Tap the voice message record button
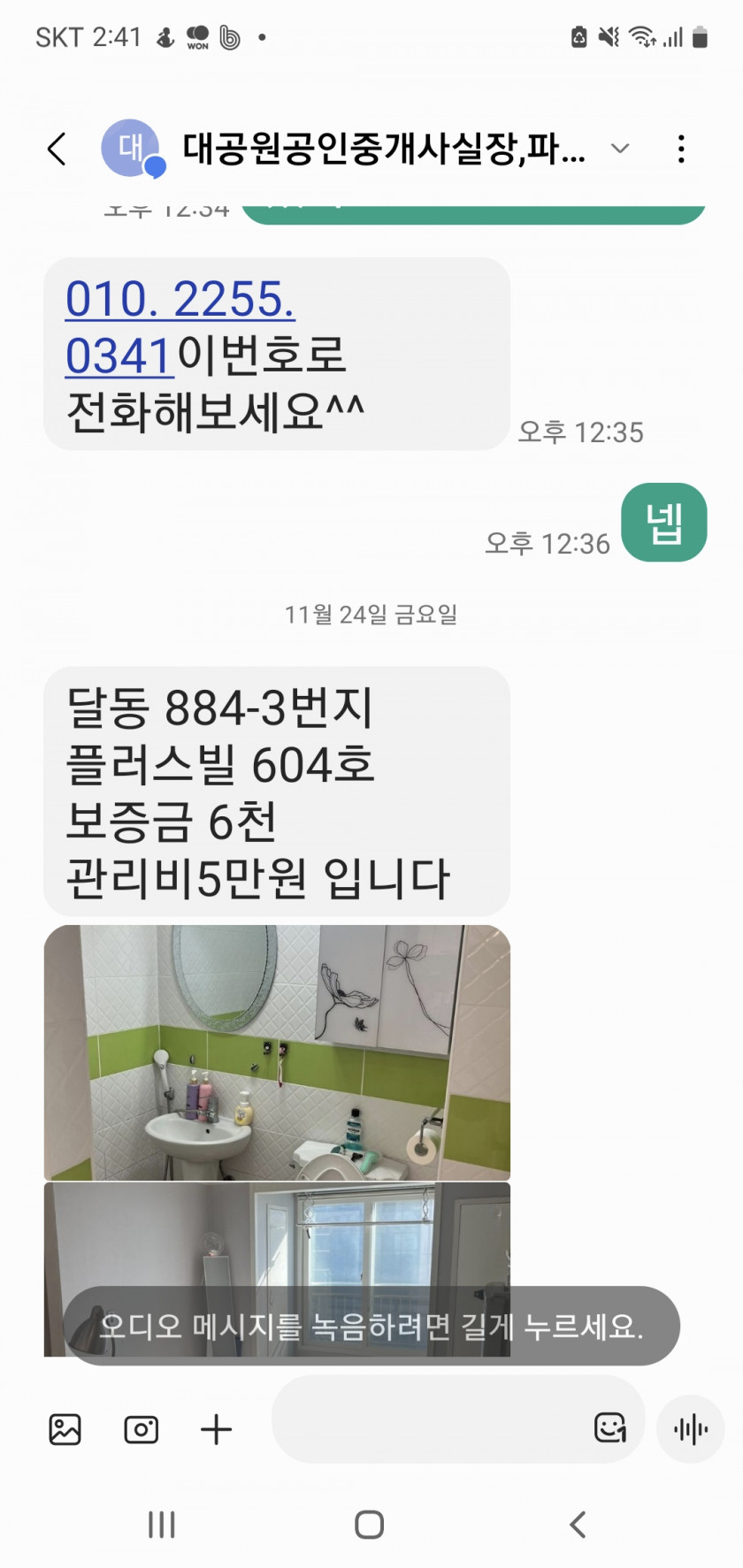This screenshot has width=743, height=1568. click(691, 1428)
